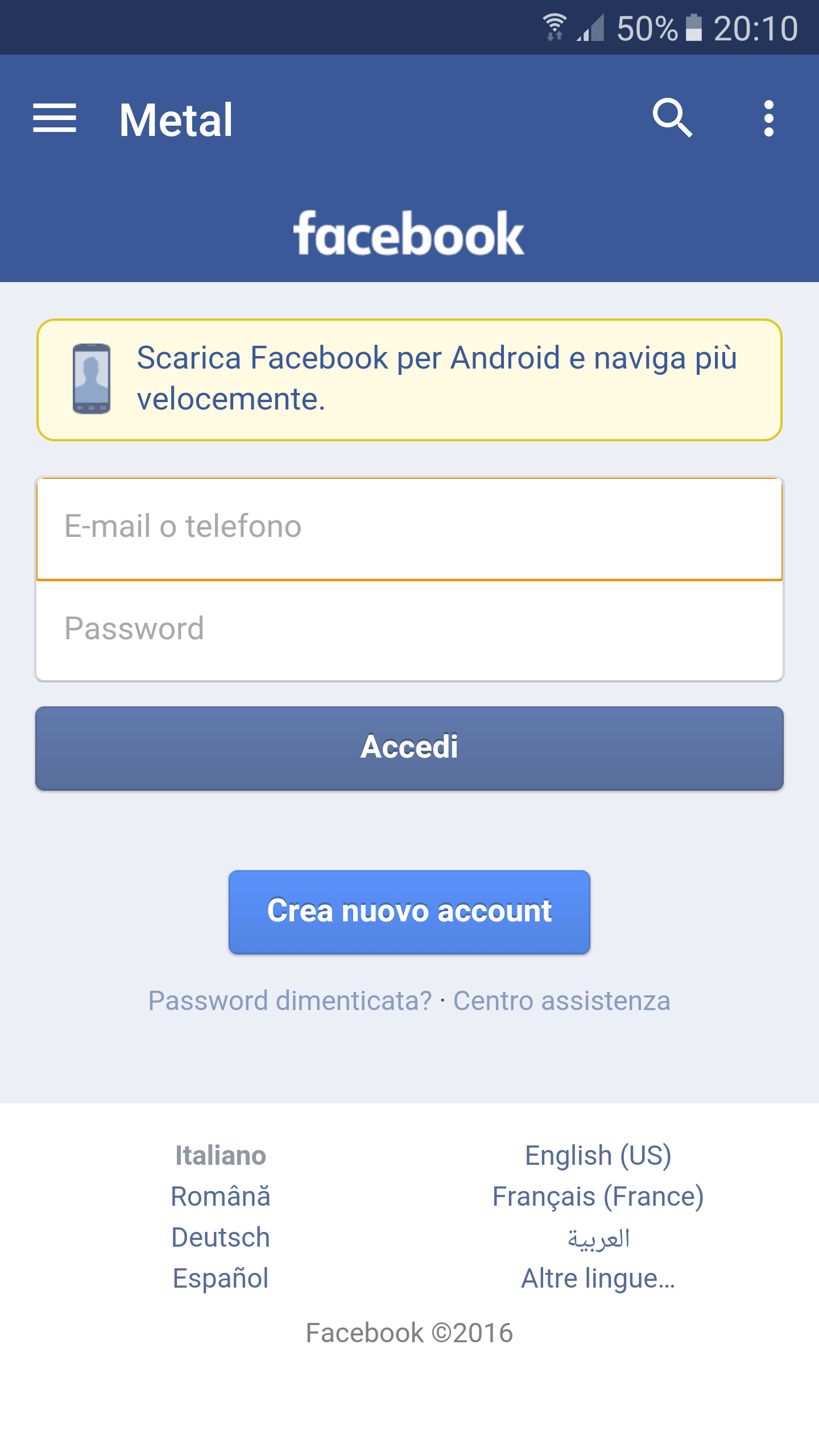Change language to Español
The width and height of the screenshot is (819, 1456).
point(221,1279)
